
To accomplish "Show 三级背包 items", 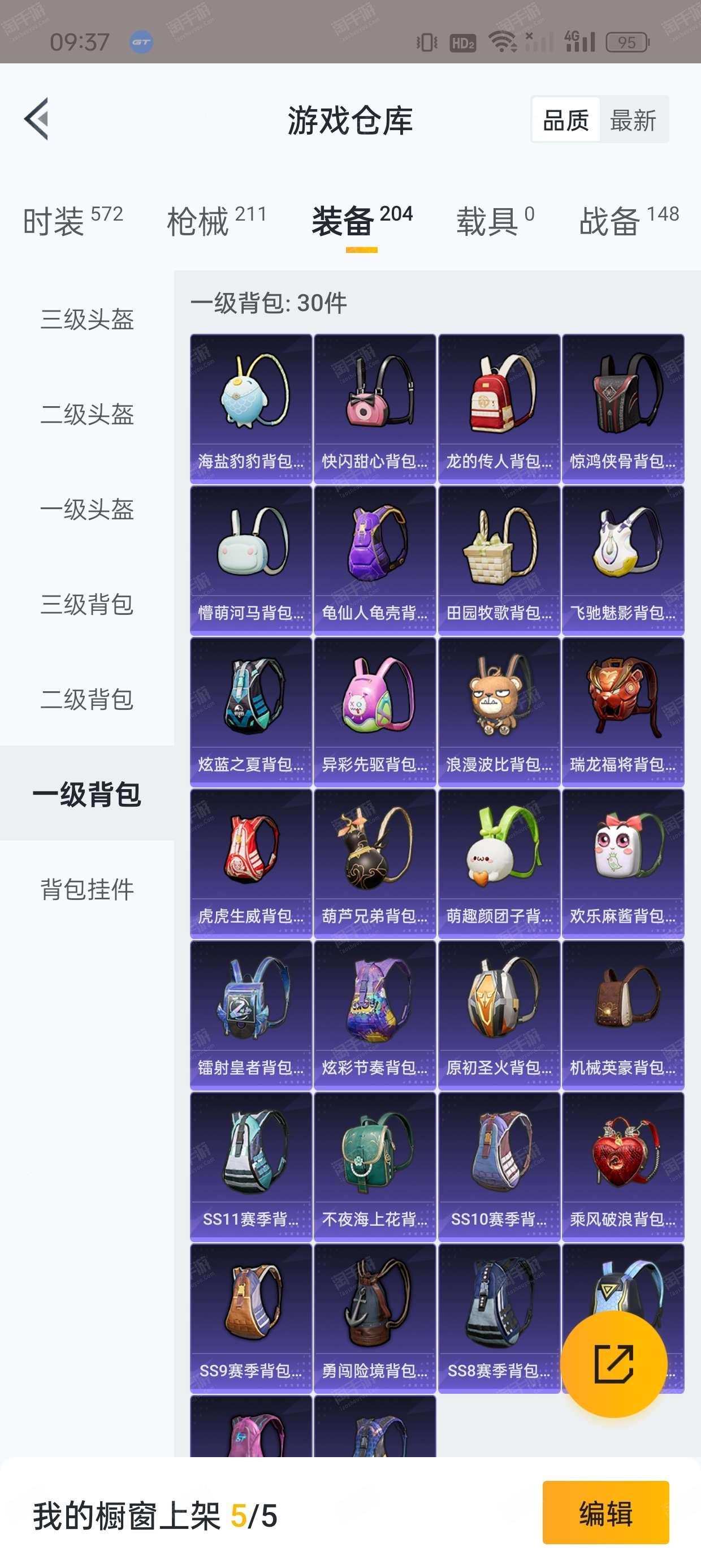I will tap(87, 605).
